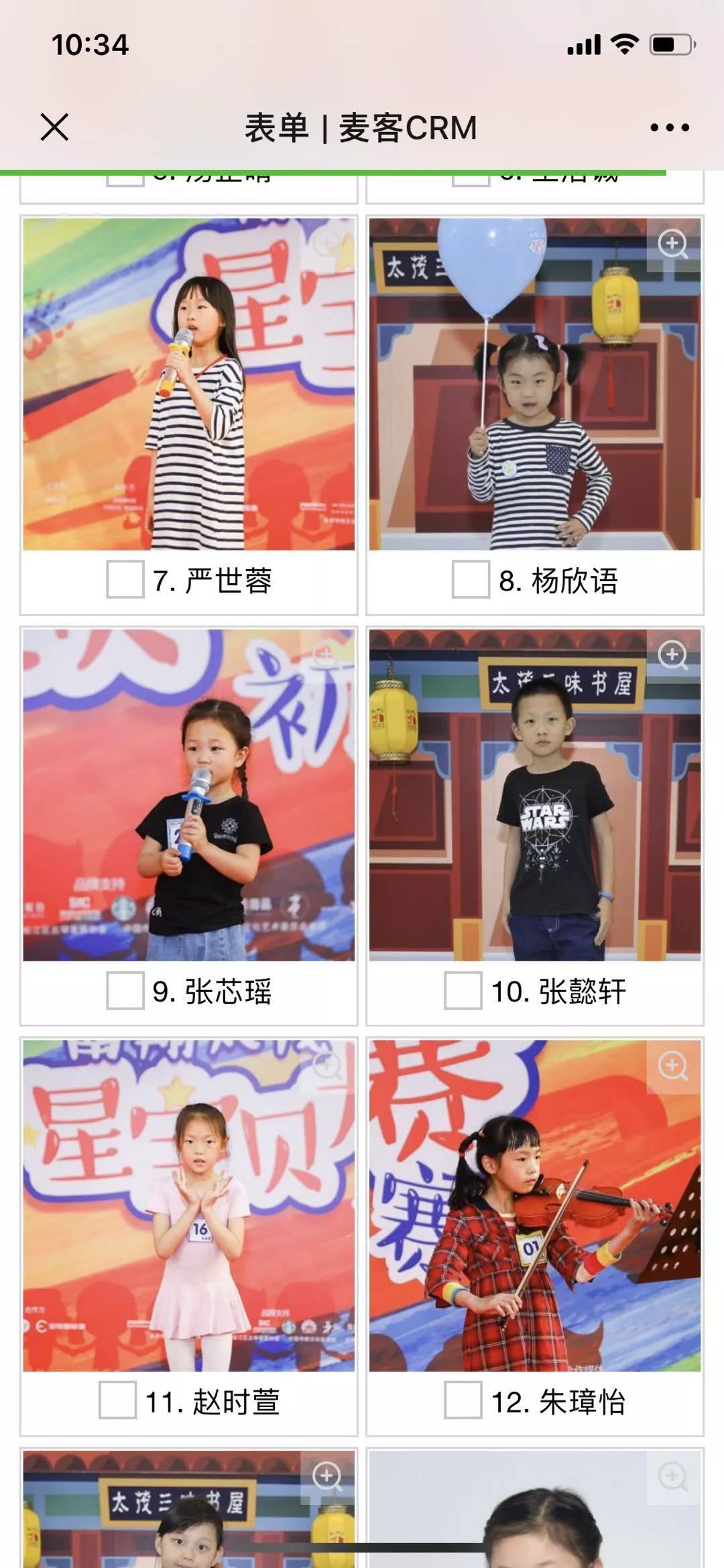The width and height of the screenshot is (724, 1568).
Task: Select the checkbox for 8. 杨欣语
Action: [x=471, y=580]
